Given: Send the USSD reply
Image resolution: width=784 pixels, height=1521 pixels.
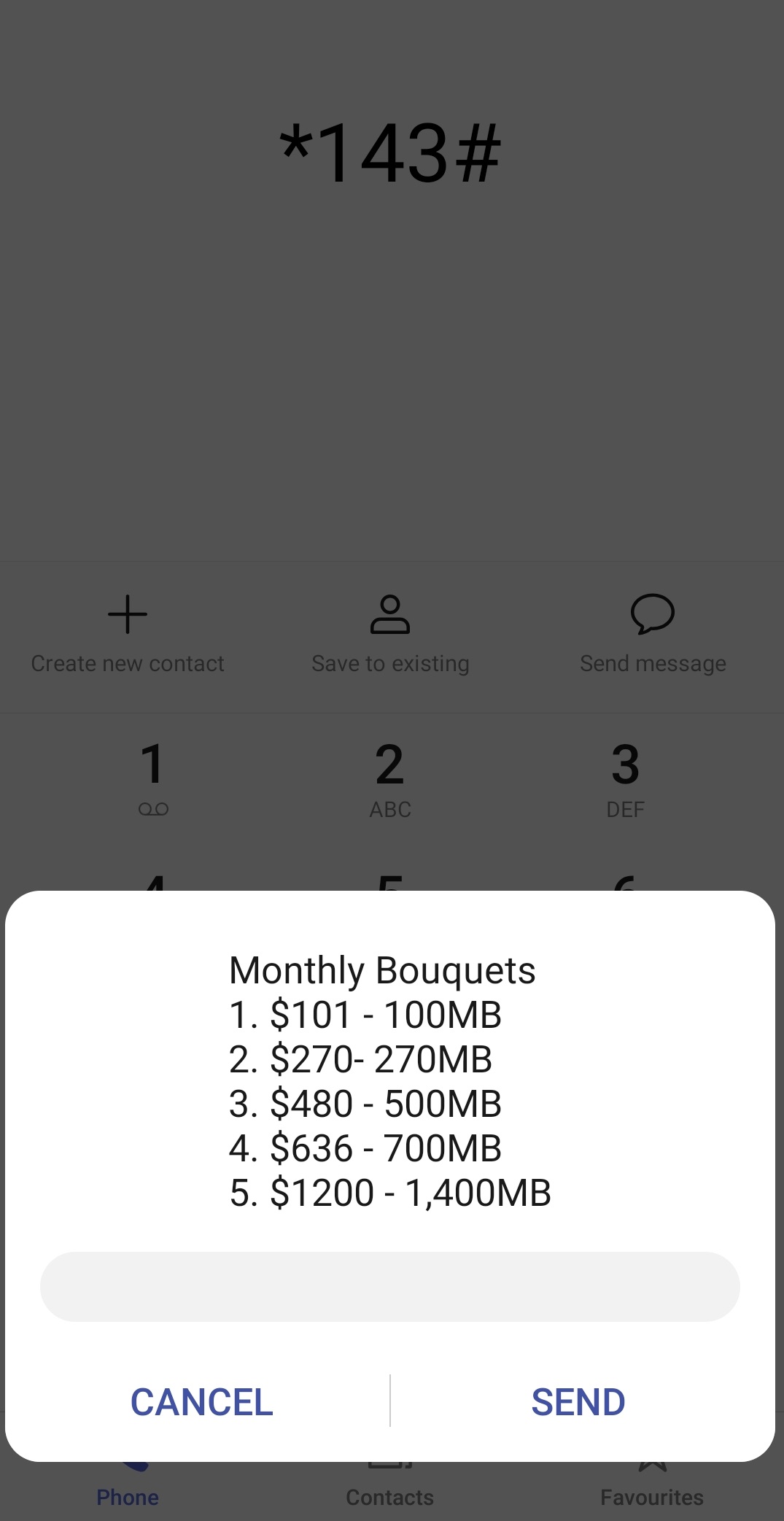Looking at the screenshot, I should (578, 1402).
